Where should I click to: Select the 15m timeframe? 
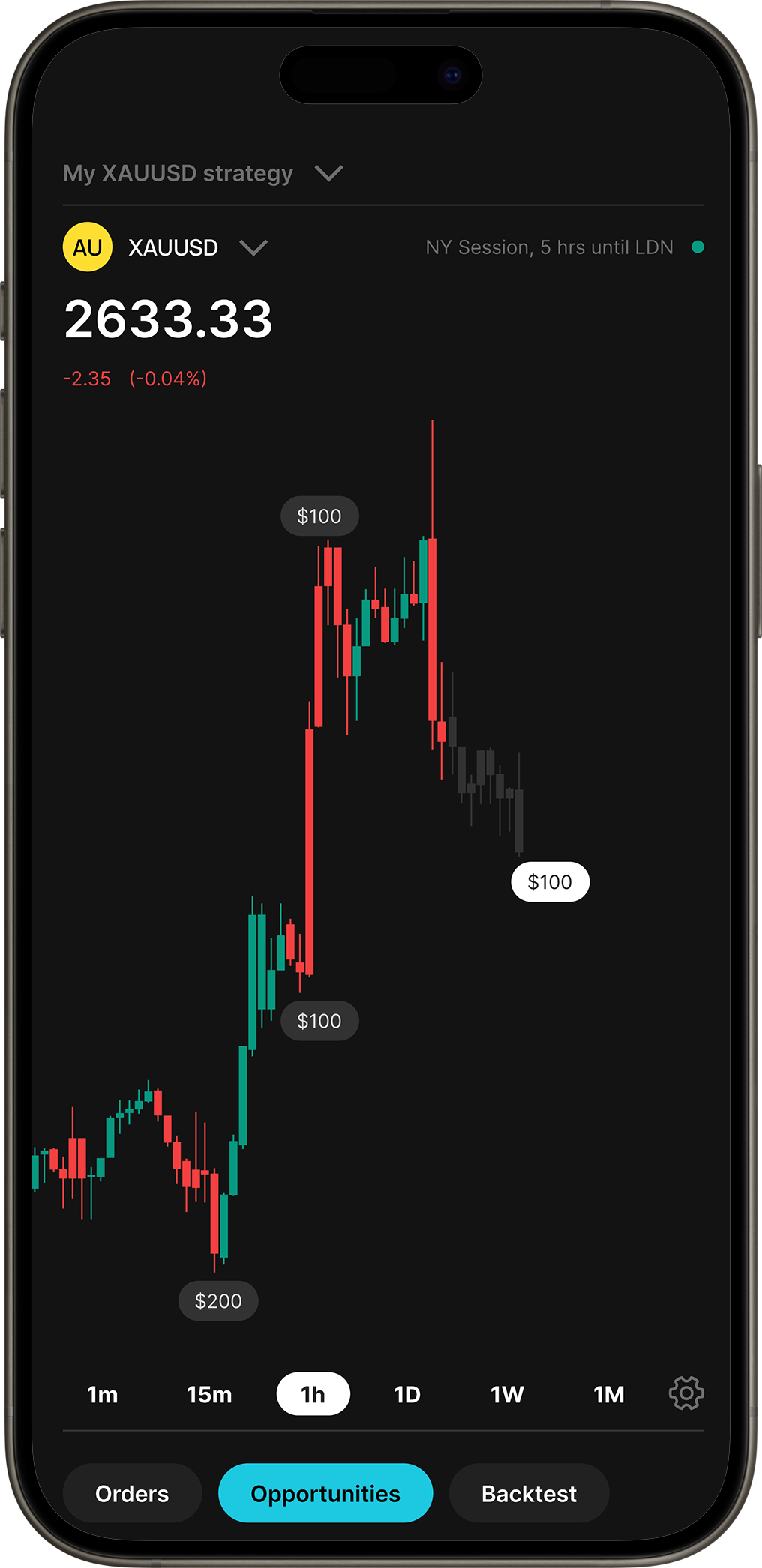tap(209, 1395)
